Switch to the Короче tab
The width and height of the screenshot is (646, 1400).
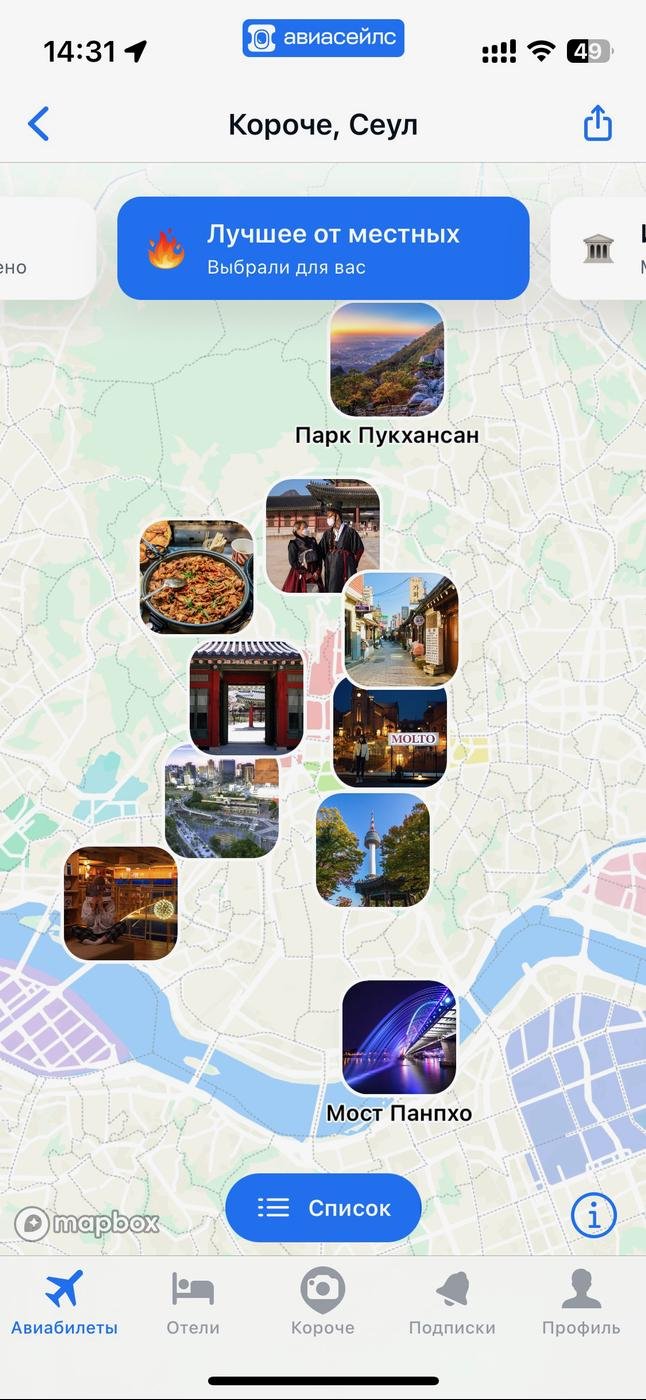[x=322, y=1303]
